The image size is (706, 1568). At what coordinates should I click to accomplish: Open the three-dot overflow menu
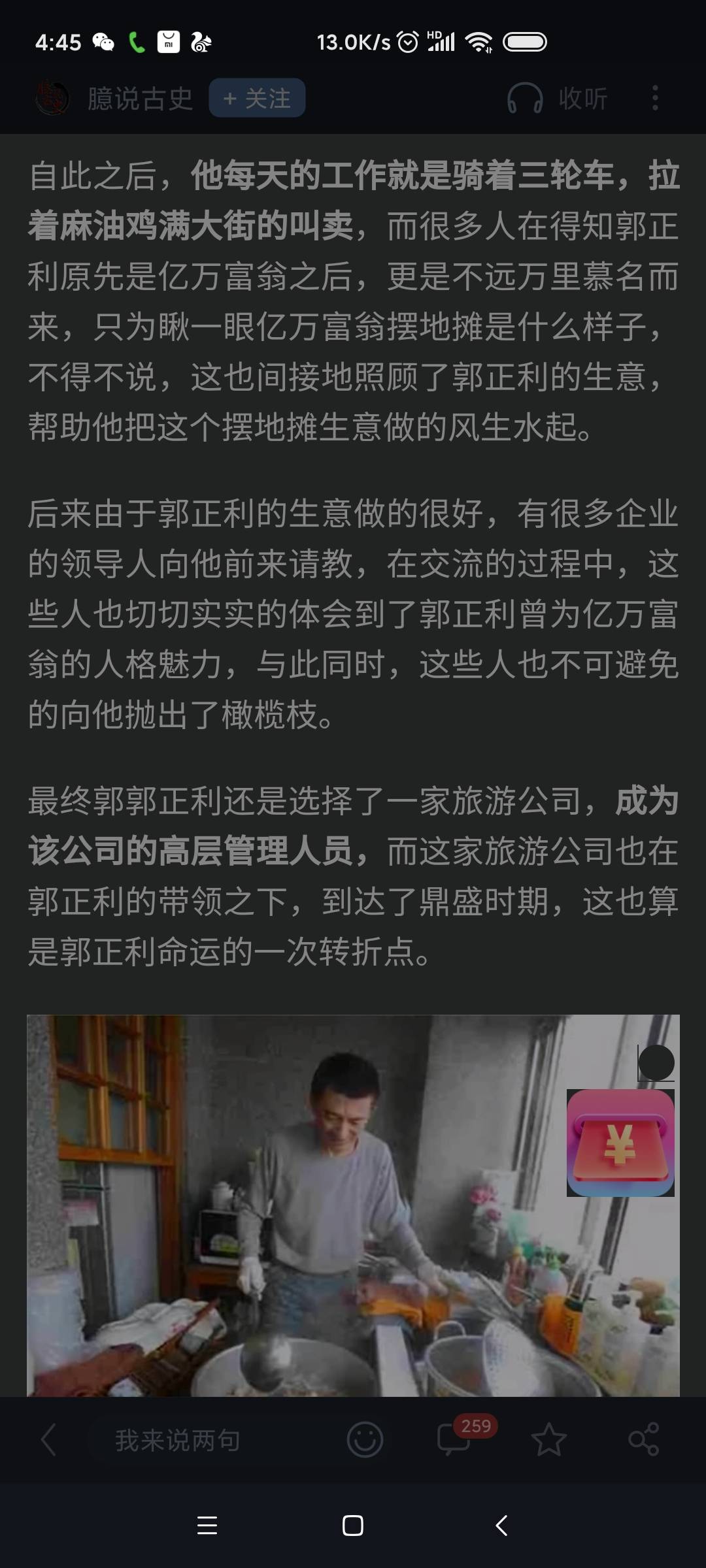[x=655, y=98]
